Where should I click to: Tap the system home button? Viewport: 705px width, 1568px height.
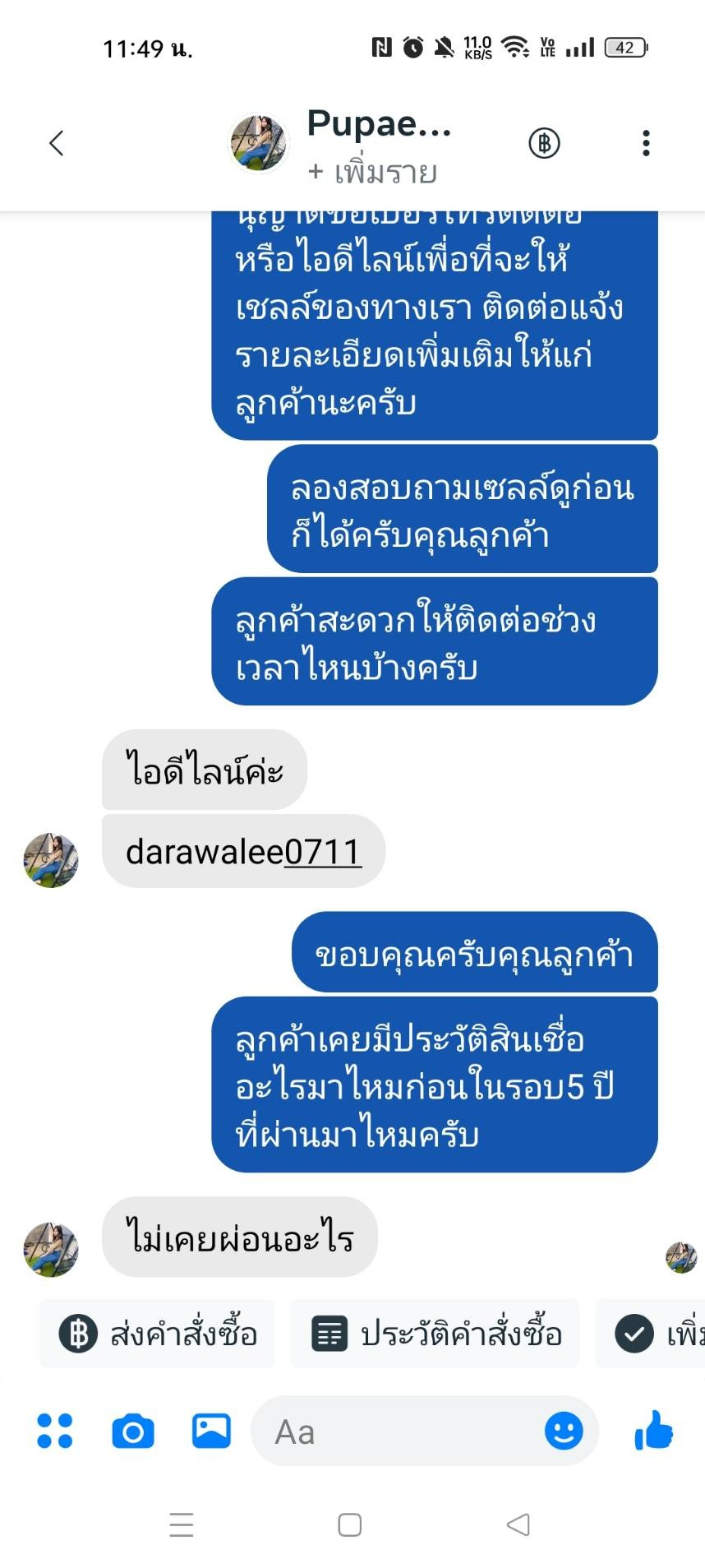[x=350, y=1525]
